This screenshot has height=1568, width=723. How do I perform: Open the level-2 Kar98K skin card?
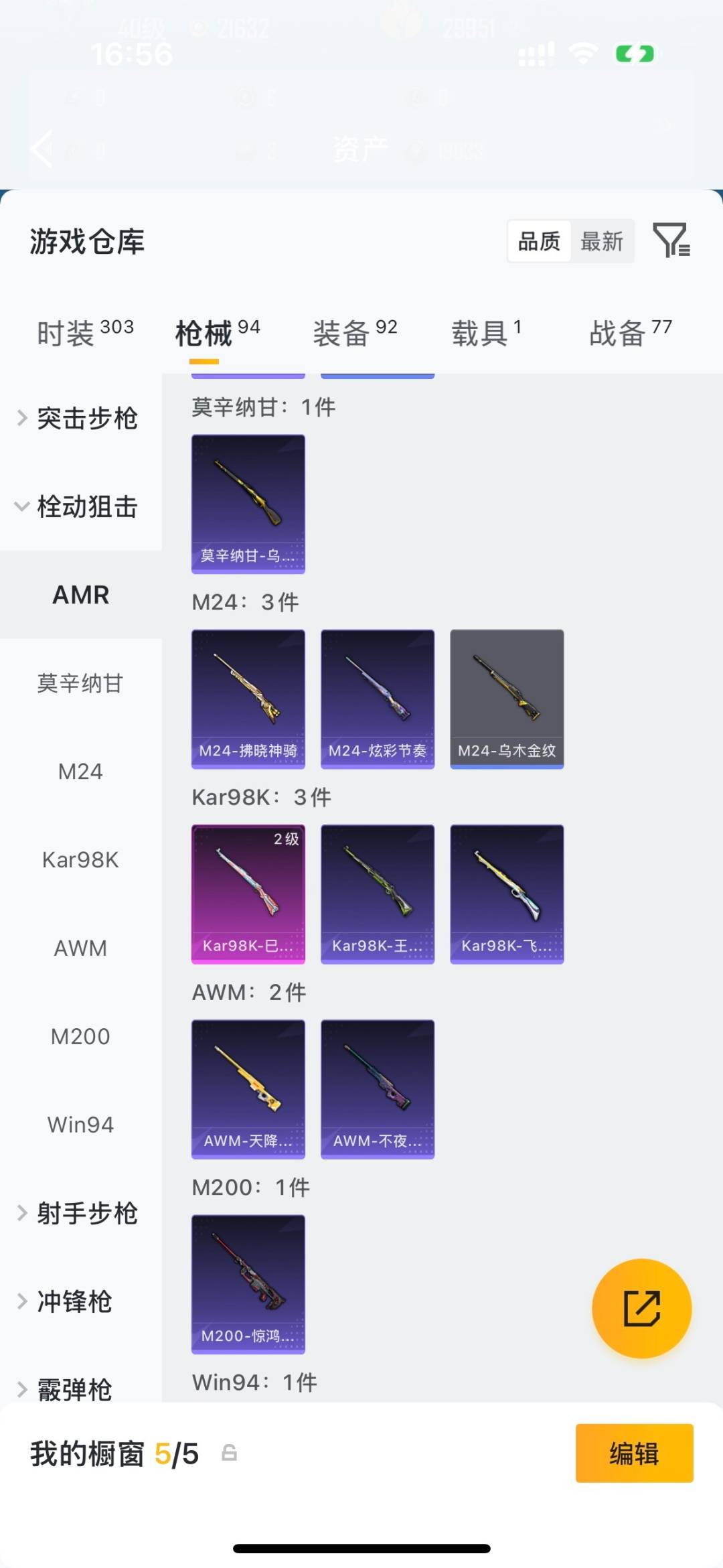coord(248,894)
